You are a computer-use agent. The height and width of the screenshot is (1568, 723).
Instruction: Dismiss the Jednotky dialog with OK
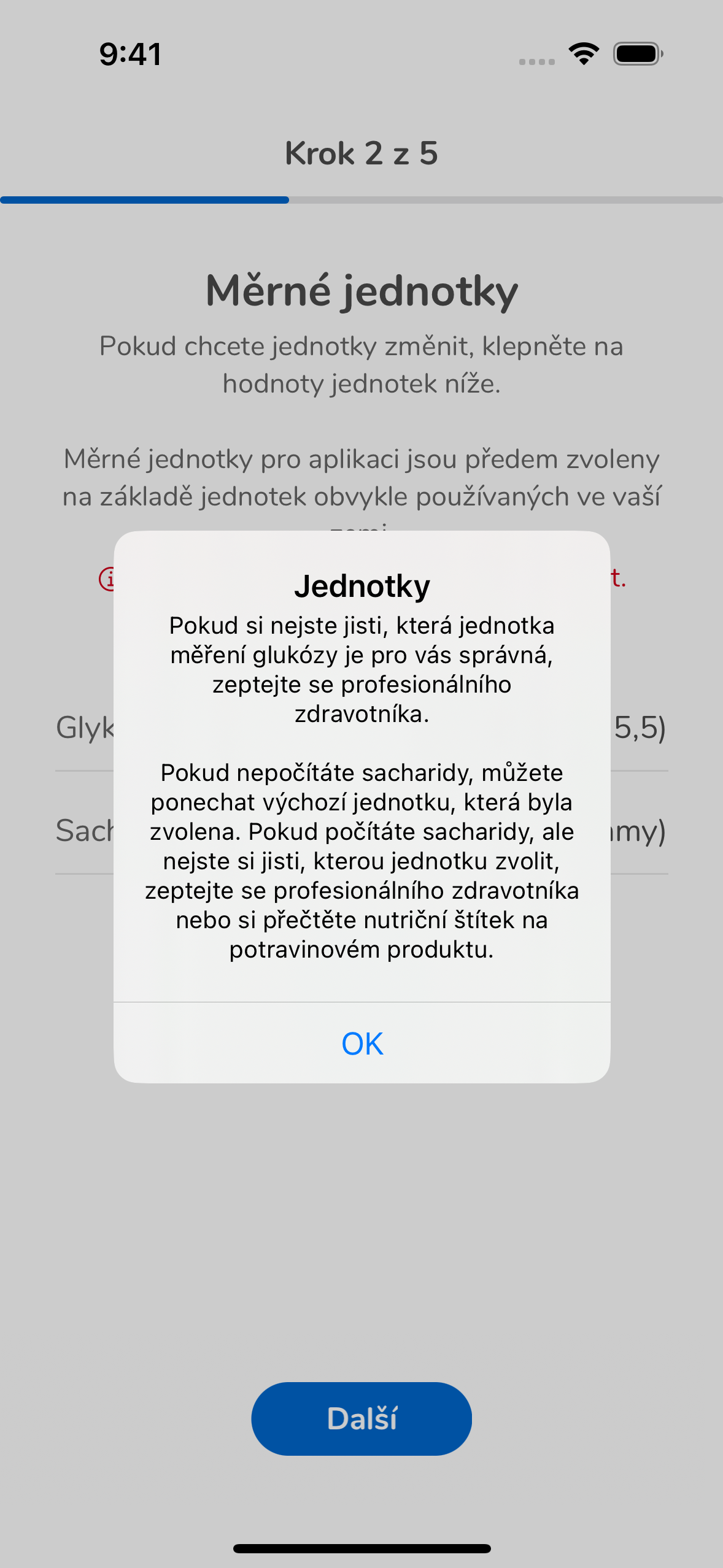[362, 1043]
